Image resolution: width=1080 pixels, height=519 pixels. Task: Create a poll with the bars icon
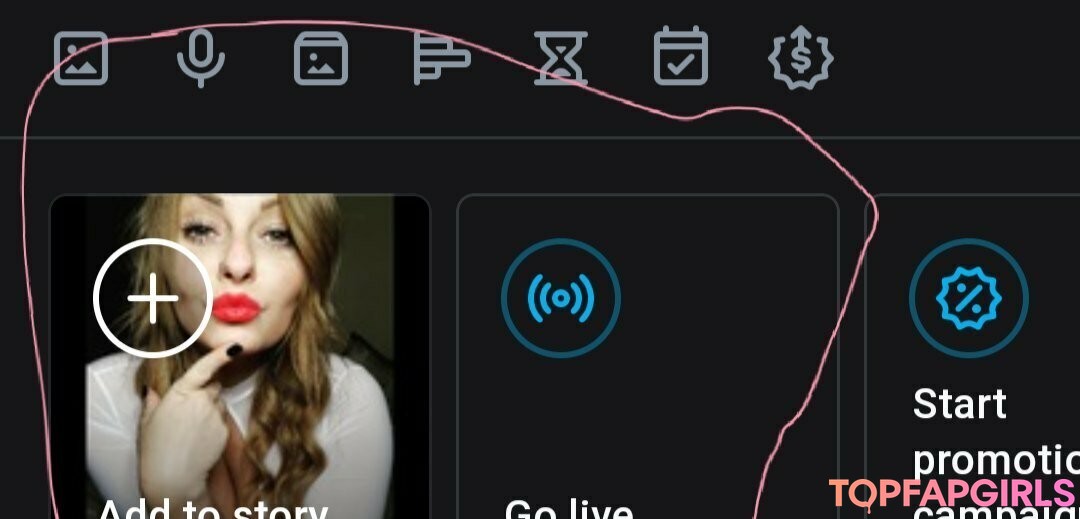pos(440,58)
